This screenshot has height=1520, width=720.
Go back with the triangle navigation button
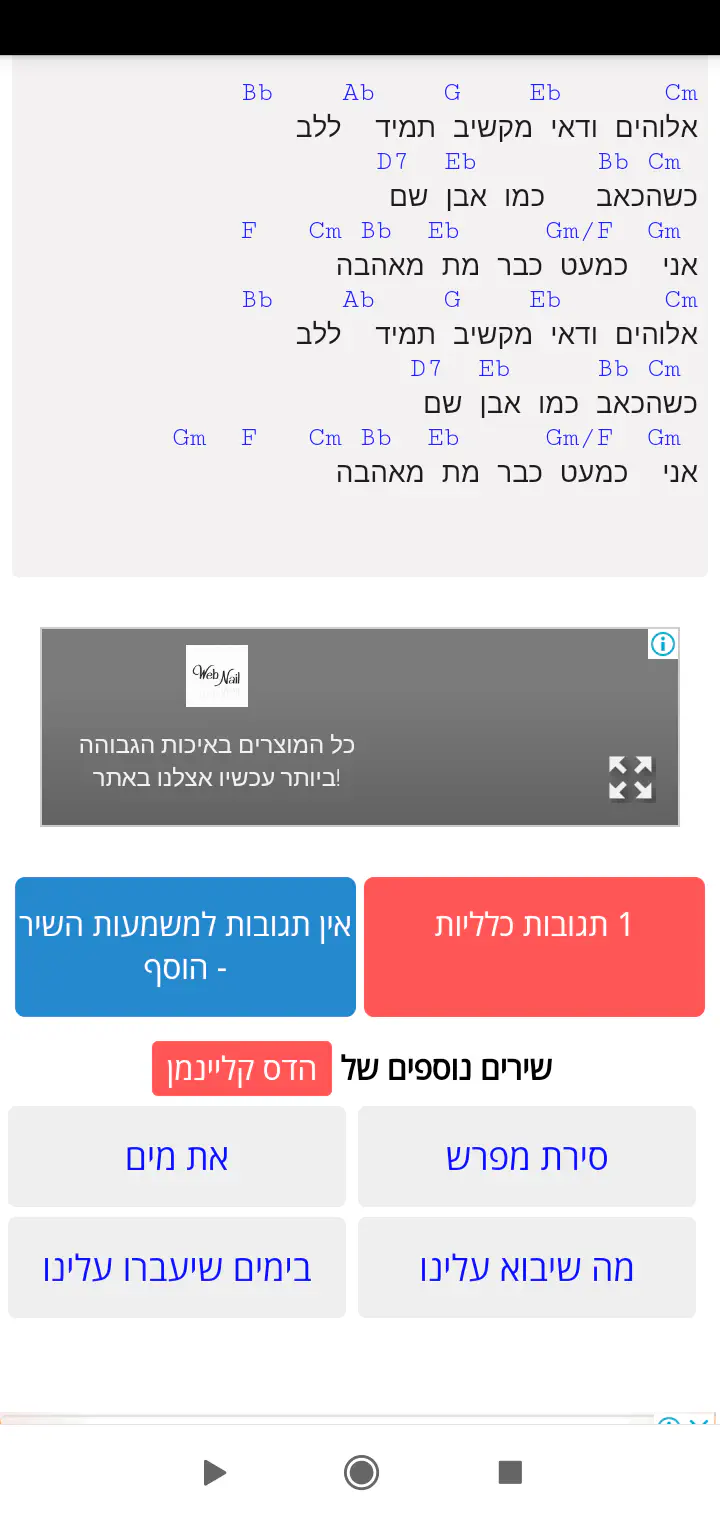pos(213,1472)
